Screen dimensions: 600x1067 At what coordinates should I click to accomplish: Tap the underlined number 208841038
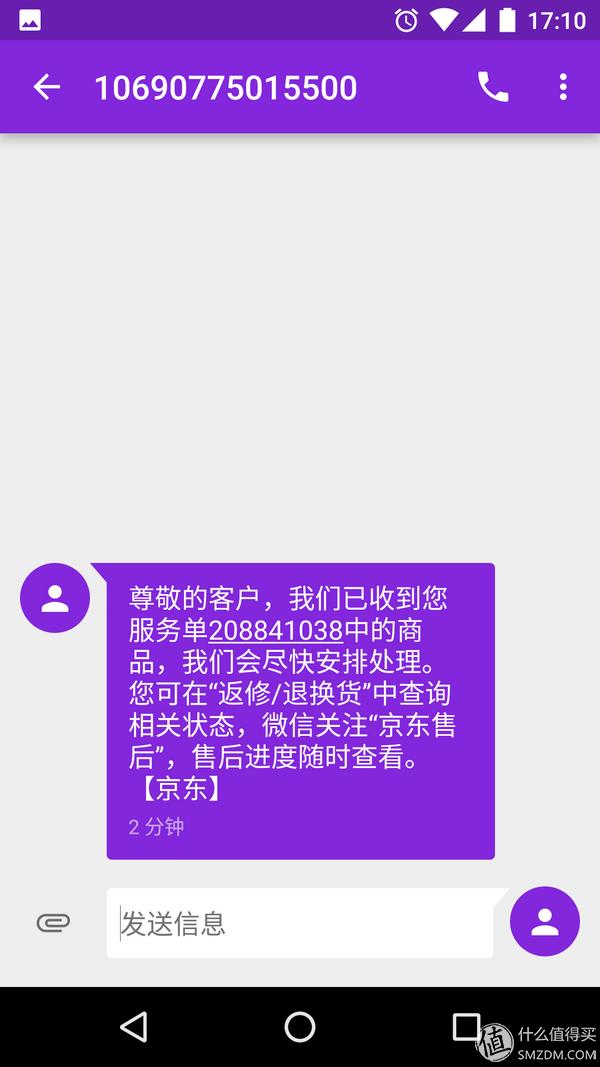(275, 631)
